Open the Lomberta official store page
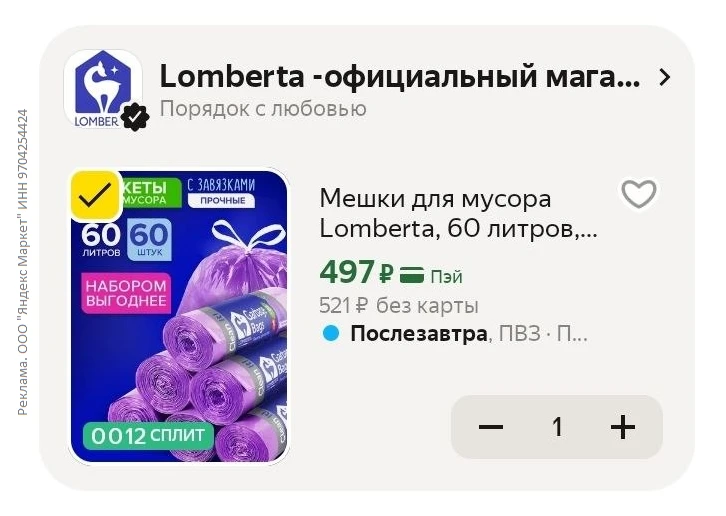726x516 pixels. pyautogui.click(x=400, y=78)
